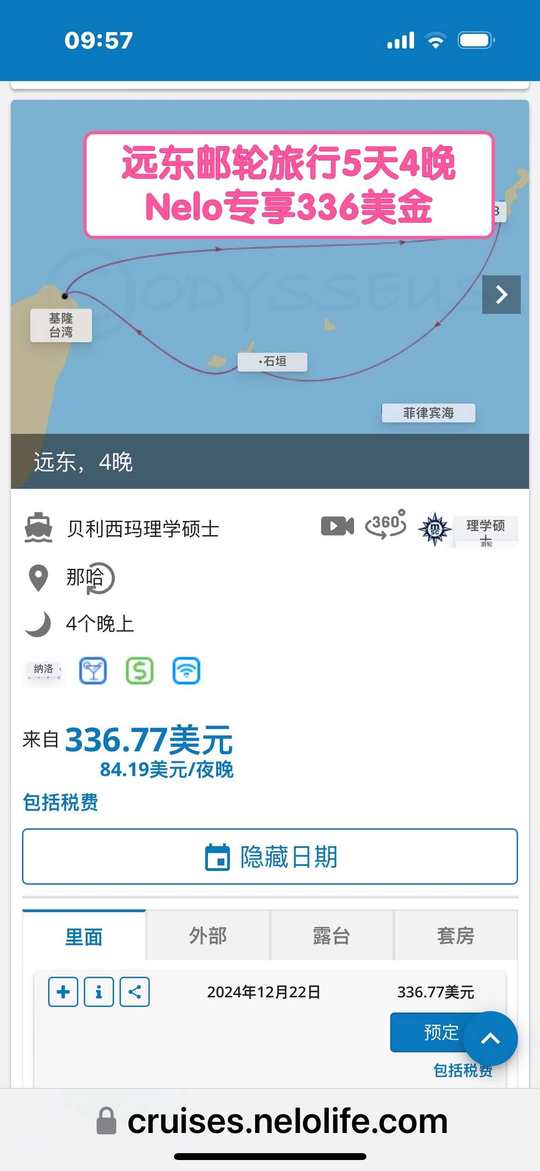Screen dimensions: 540x1171
Task: Open the 包括税费 link under the price
Action: 60,803
